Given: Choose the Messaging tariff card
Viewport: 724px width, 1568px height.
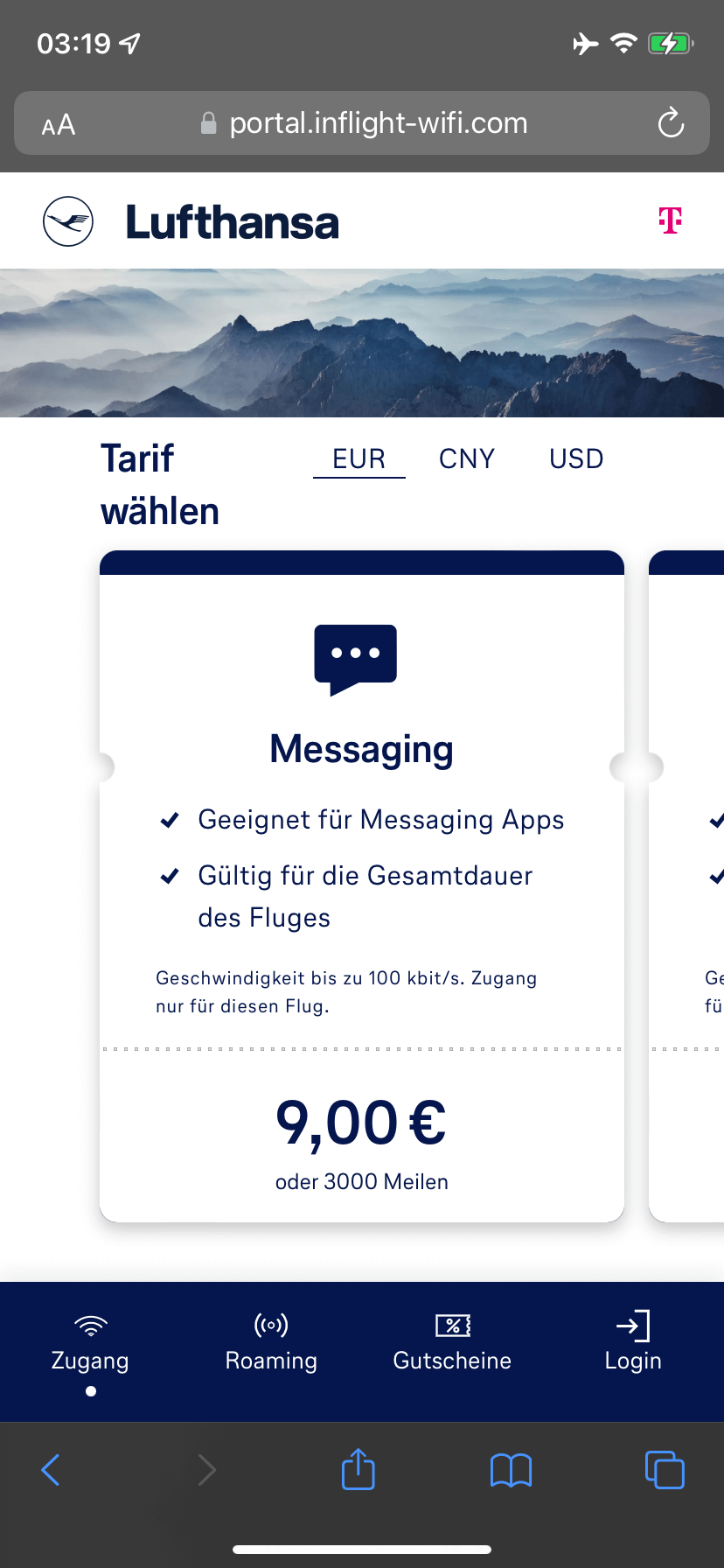Looking at the screenshot, I should pyautogui.click(x=361, y=884).
